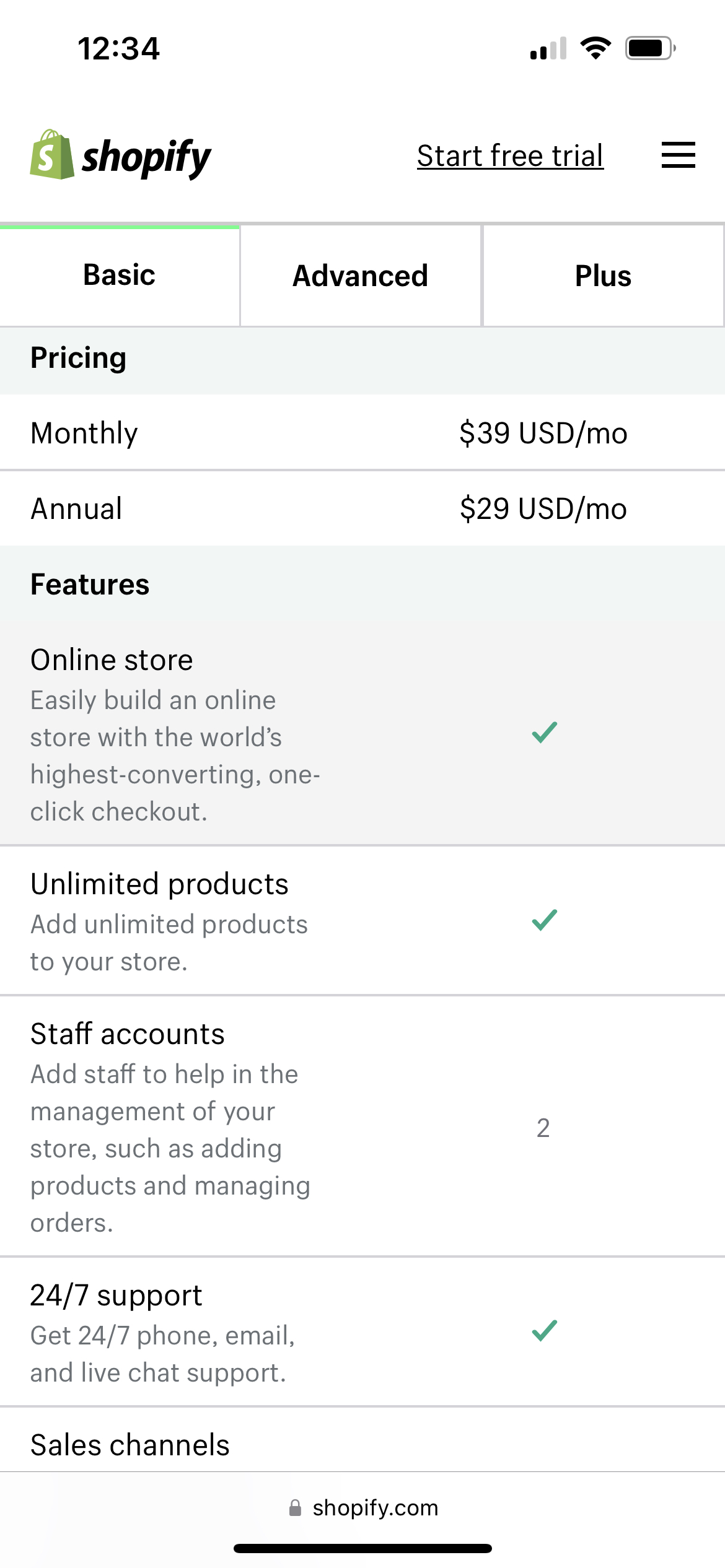Open the hamburger navigation menu
This screenshot has height=1568, width=725.
pos(678,156)
